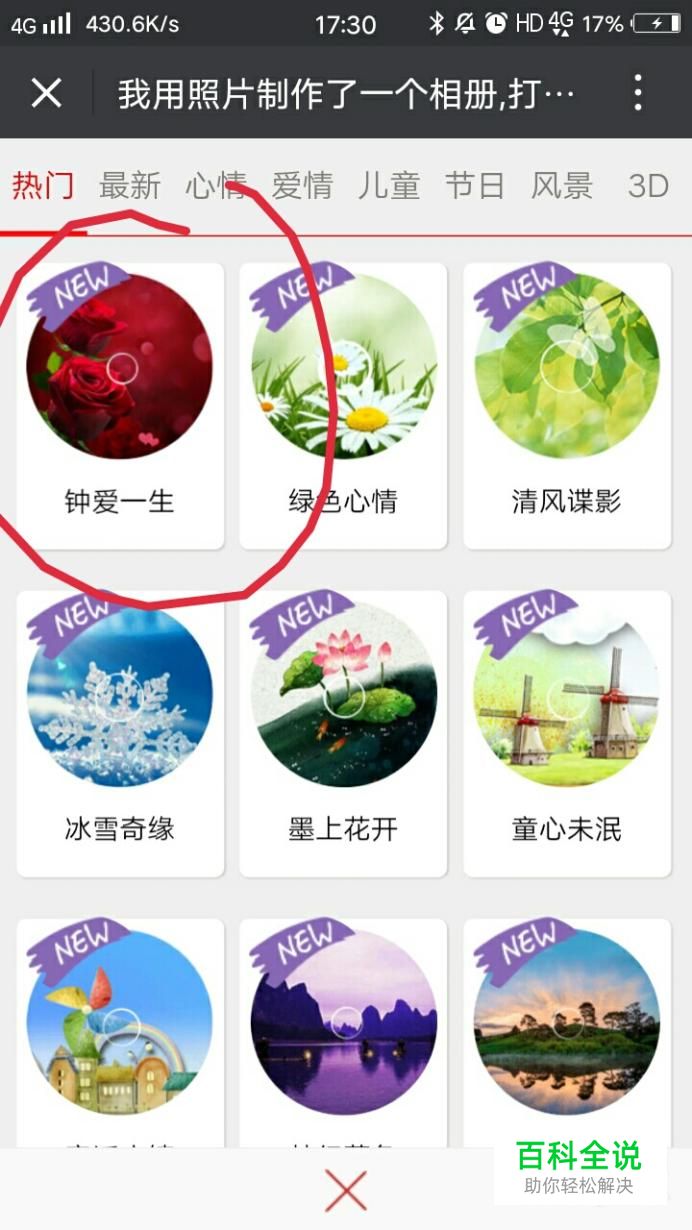The image size is (692, 1230).
Task: Tap the 童心未泯 windmill template
Action: [x=567, y=733]
